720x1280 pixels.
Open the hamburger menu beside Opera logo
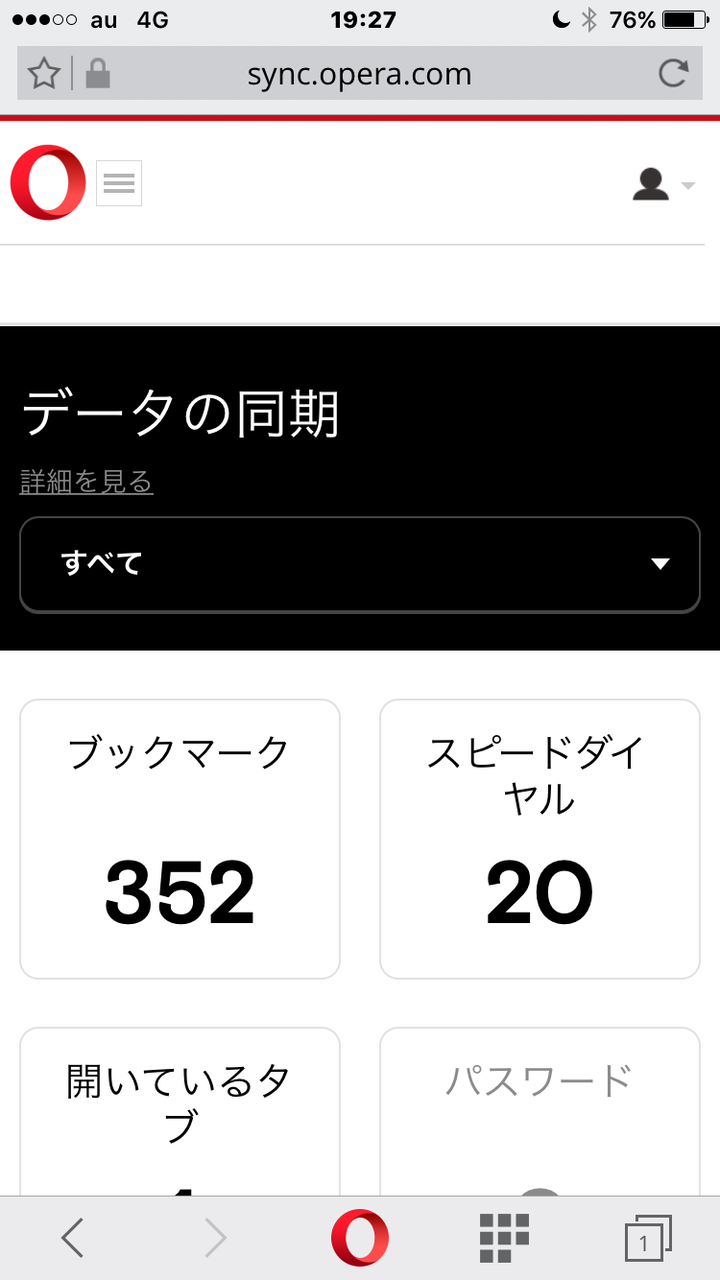point(119,183)
